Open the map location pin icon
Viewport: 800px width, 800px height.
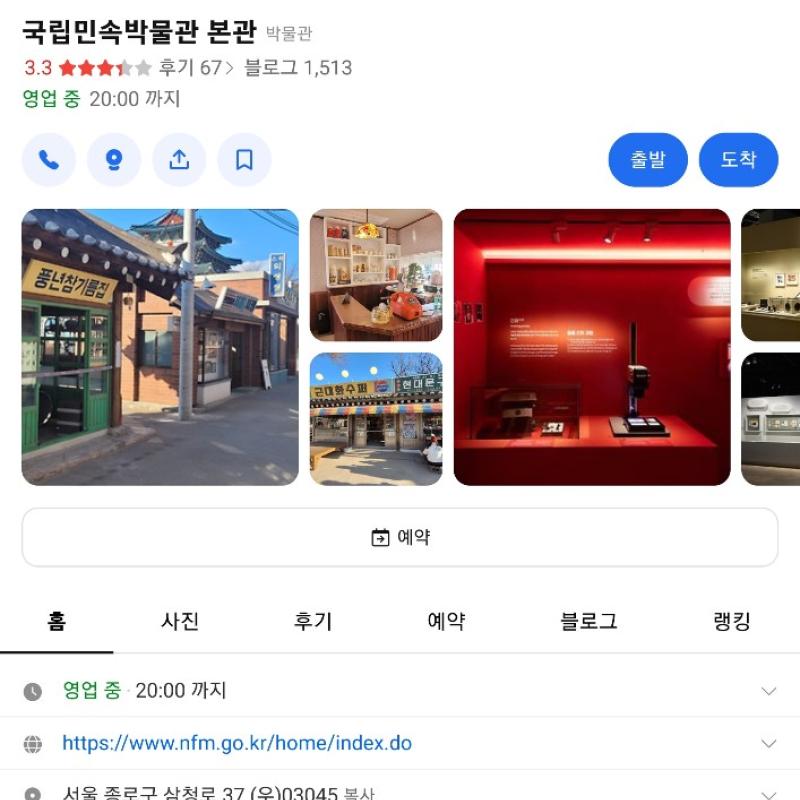pyautogui.click(x=114, y=160)
